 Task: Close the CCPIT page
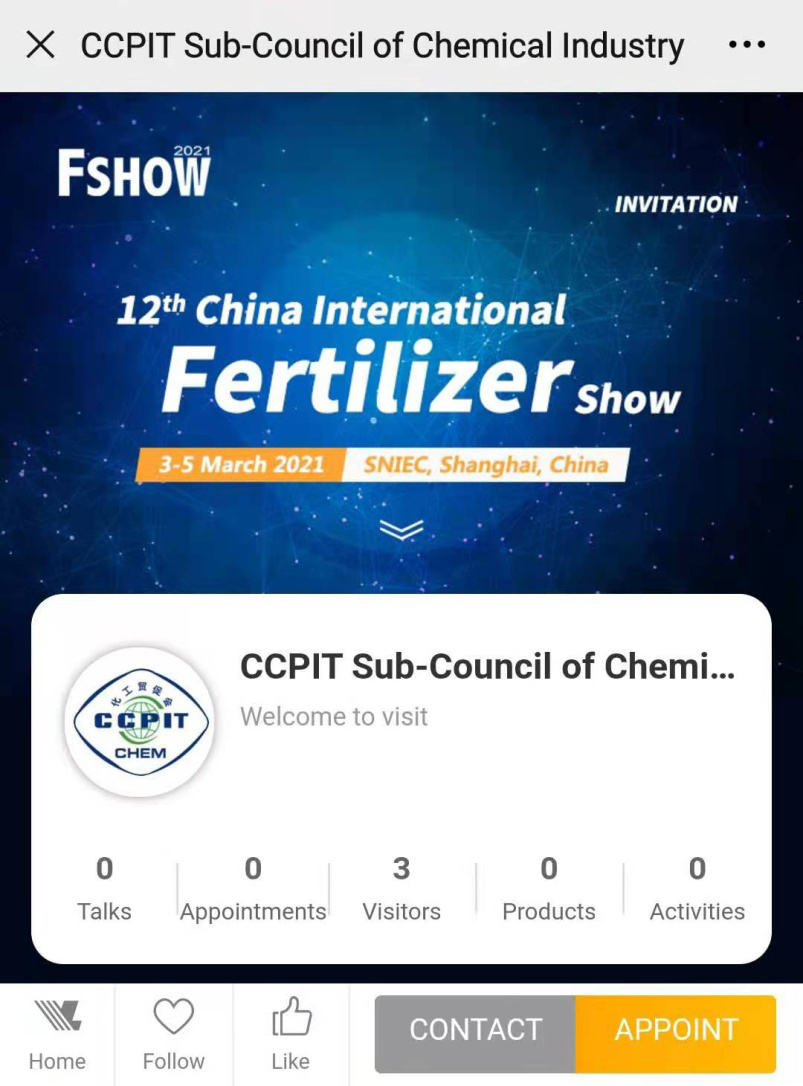40,45
